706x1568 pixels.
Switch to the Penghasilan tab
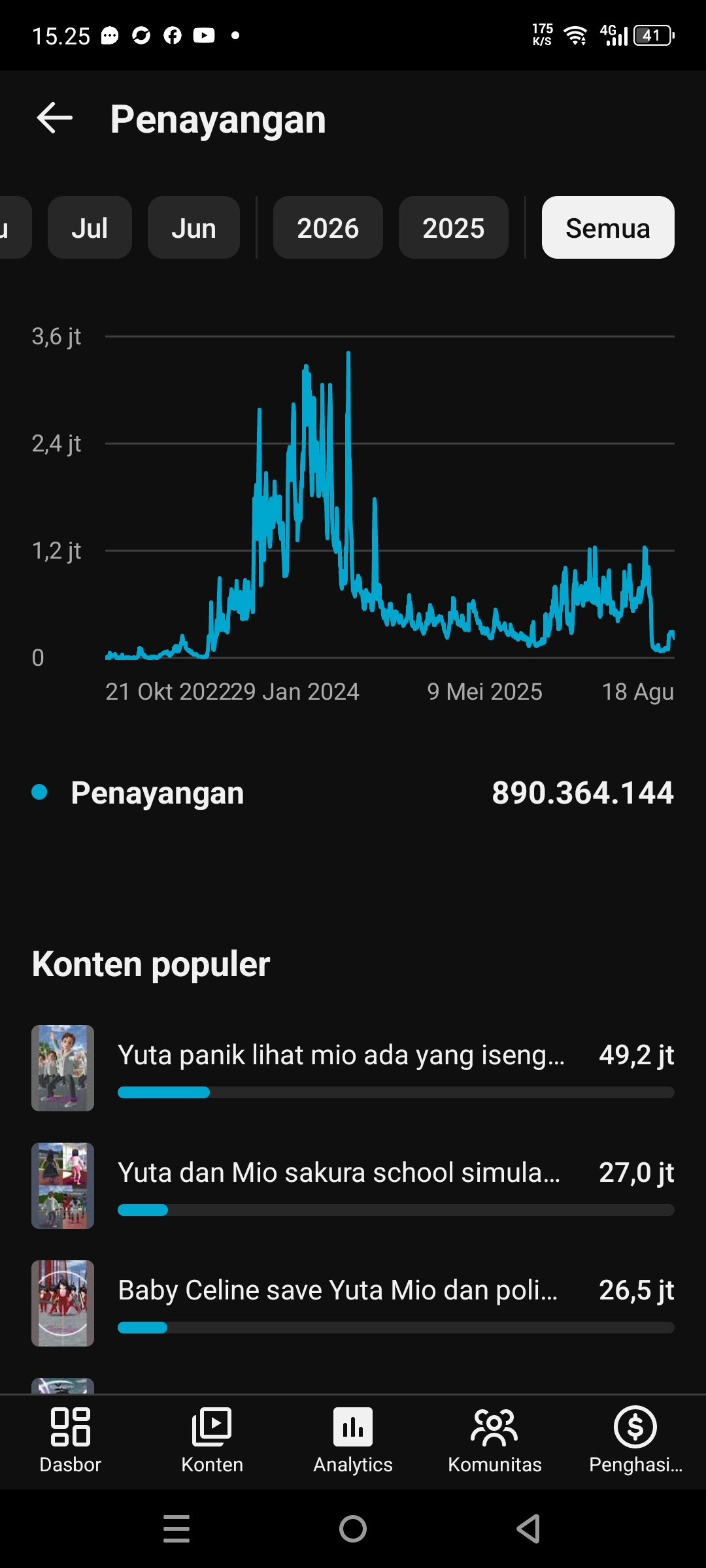pyautogui.click(x=635, y=1441)
